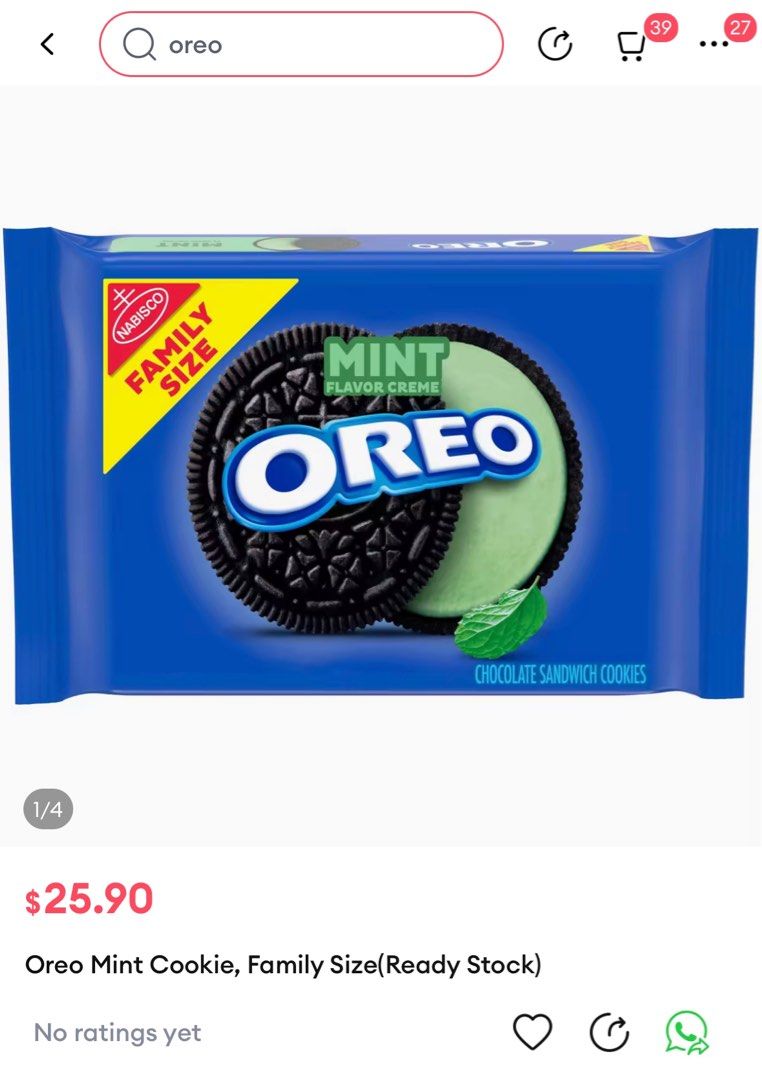This screenshot has width=762, height=1080.
Task: Open the shopping cart
Action: pos(630,45)
